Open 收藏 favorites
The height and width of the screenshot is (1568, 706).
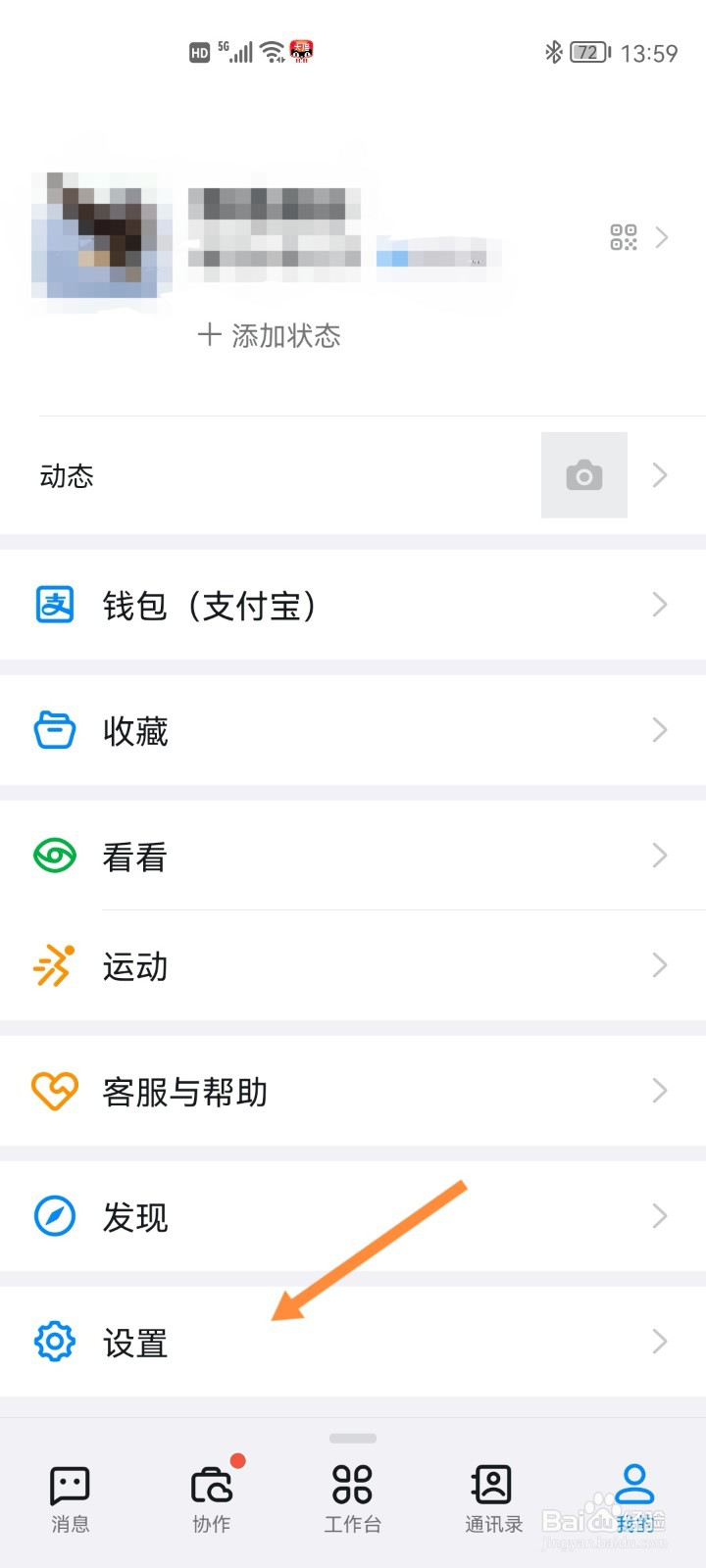click(x=353, y=730)
